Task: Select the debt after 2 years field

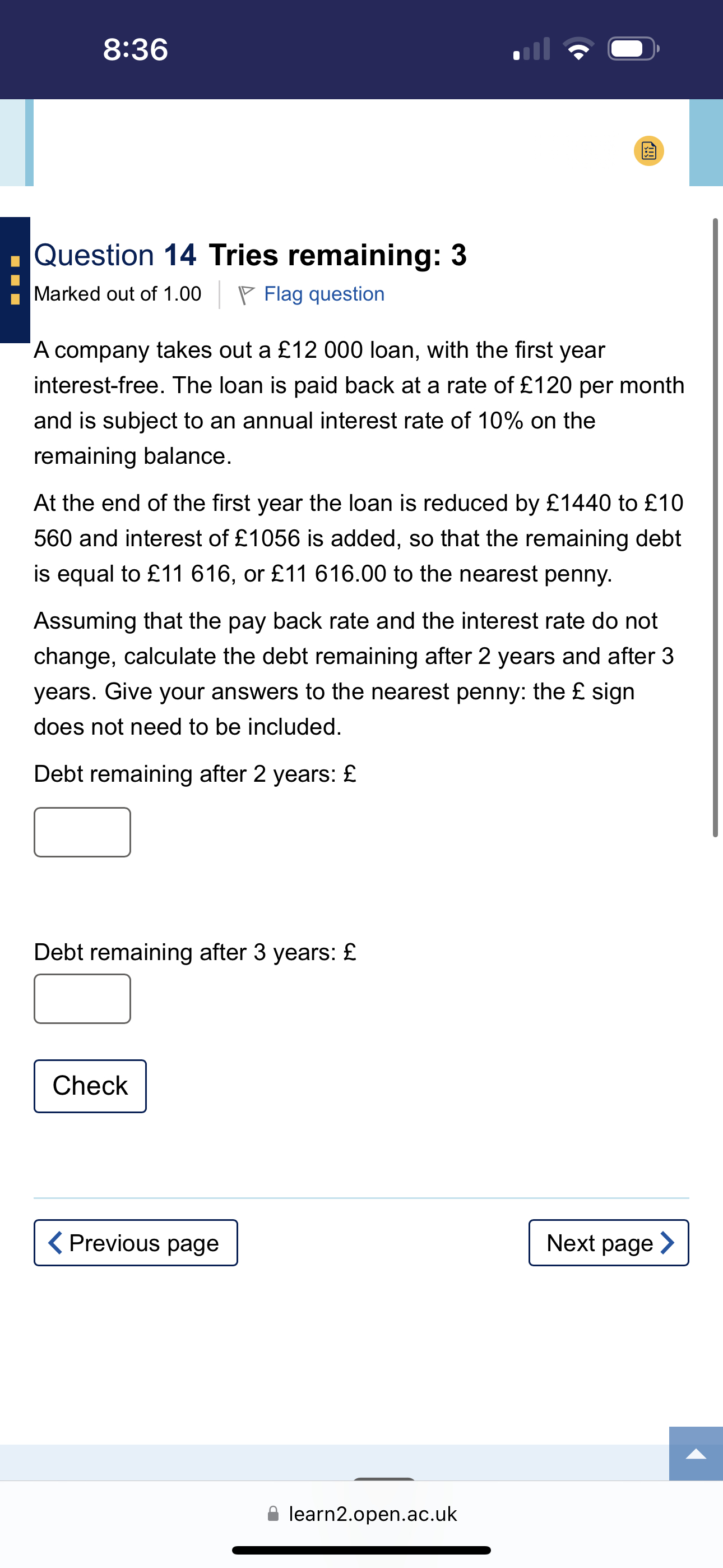Action: pyautogui.click(x=82, y=832)
